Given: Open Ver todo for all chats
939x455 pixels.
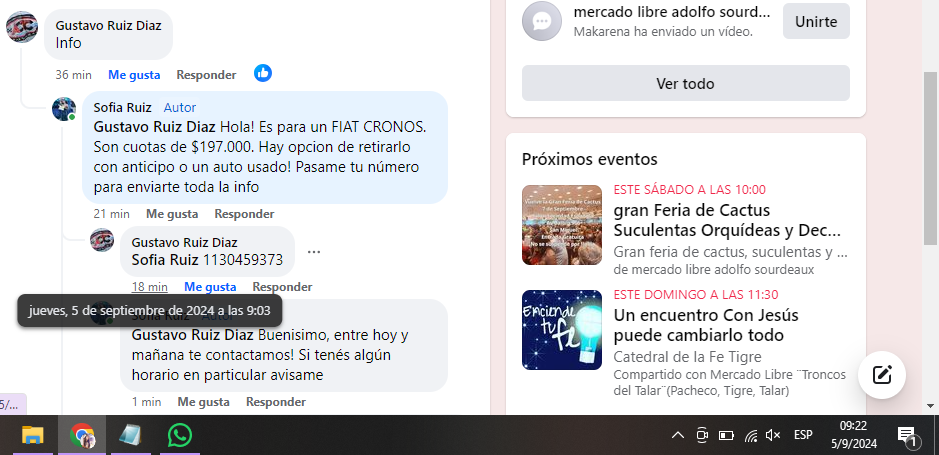Looking at the screenshot, I should (685, 84).
